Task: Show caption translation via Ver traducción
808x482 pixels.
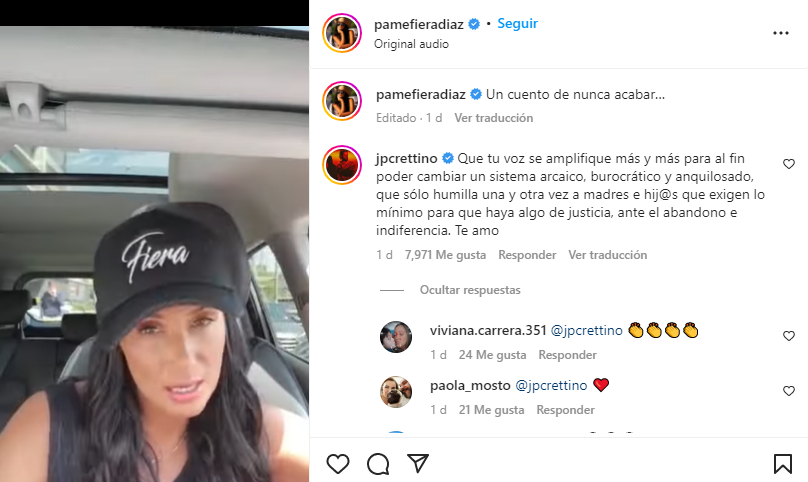Action: point(493,117)
